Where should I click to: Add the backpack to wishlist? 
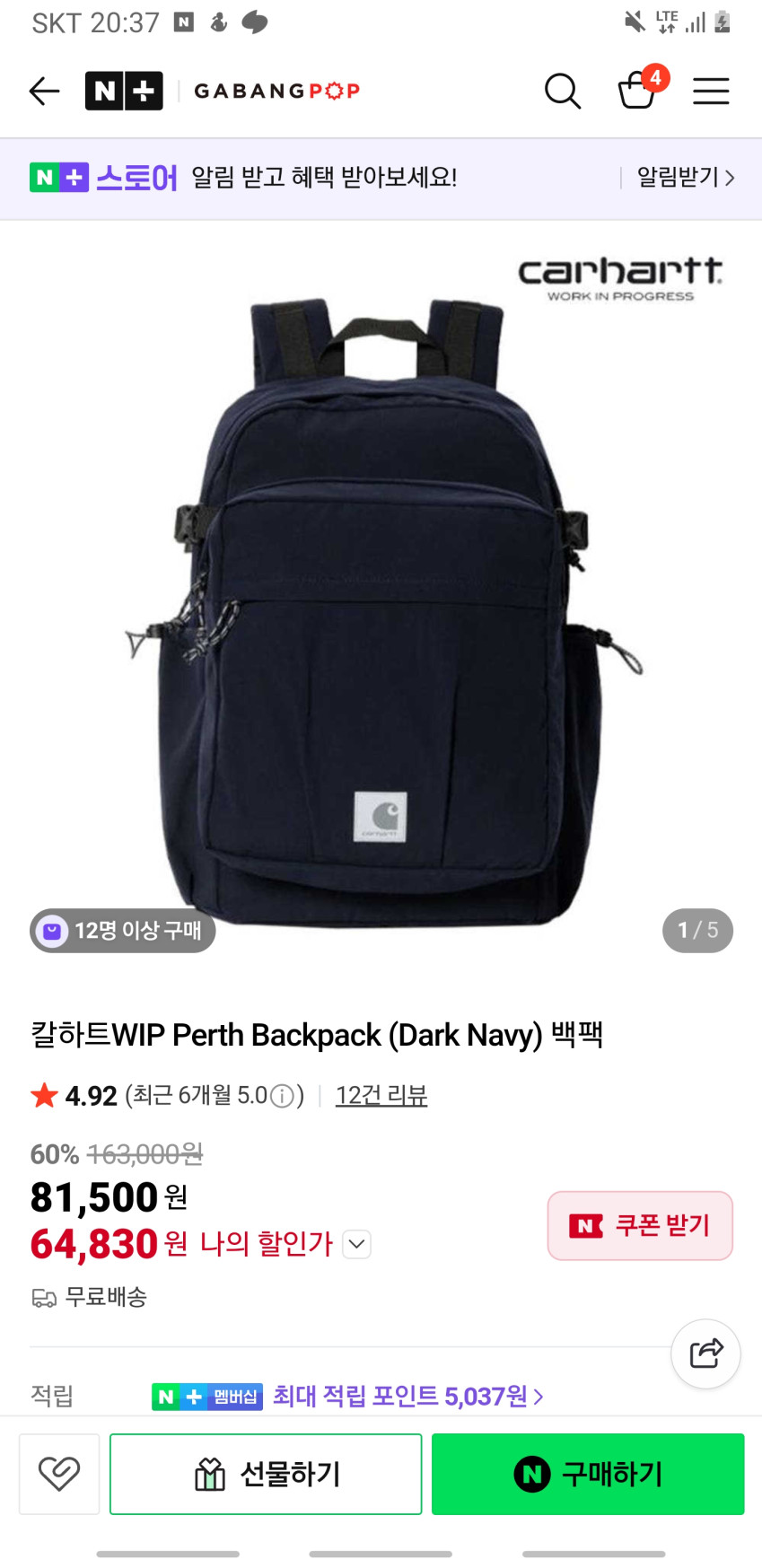[x=59, y=1473]
